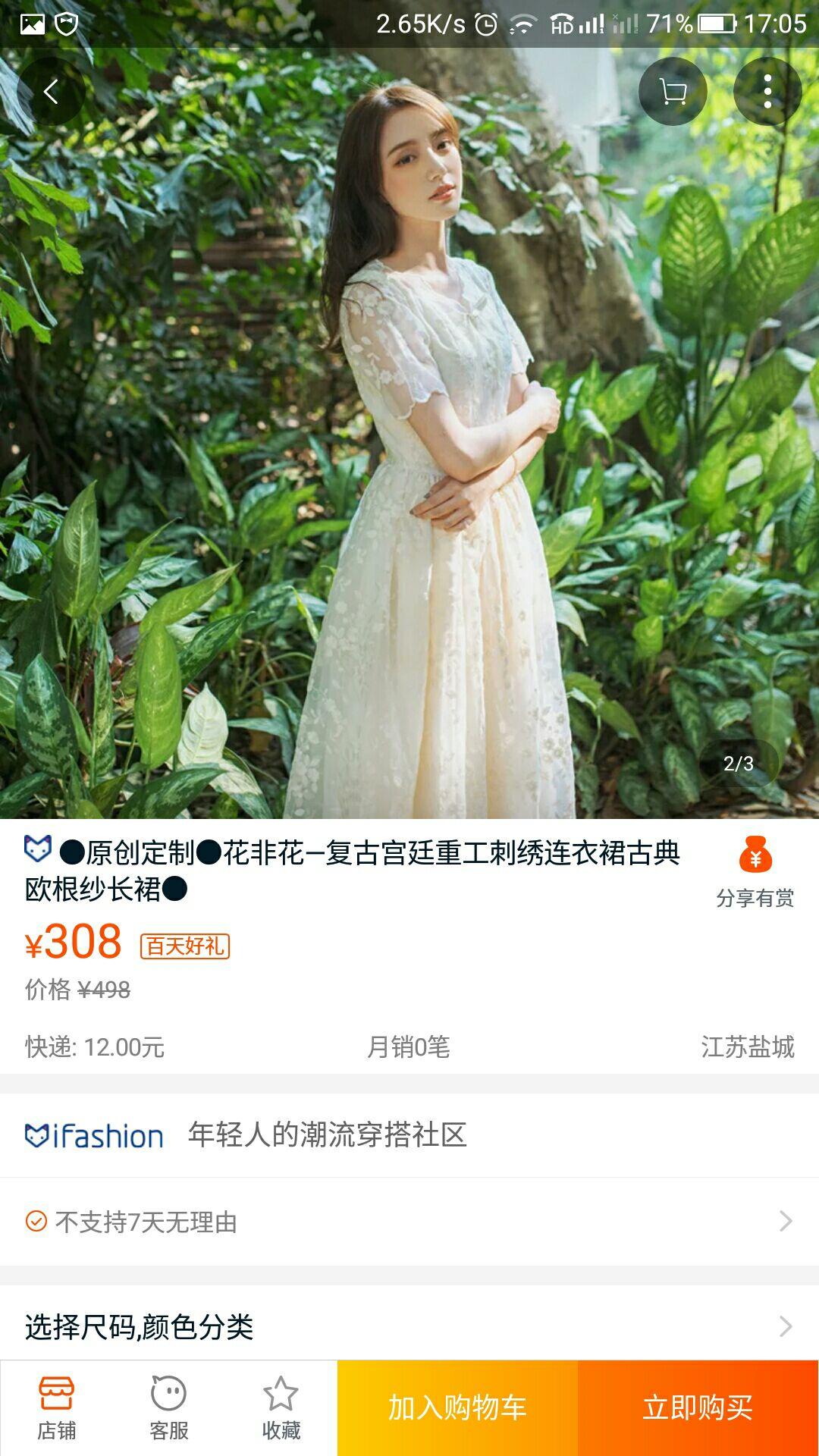
Task: Open the three-dot overflow menu
Action: [x=767, y=93]
